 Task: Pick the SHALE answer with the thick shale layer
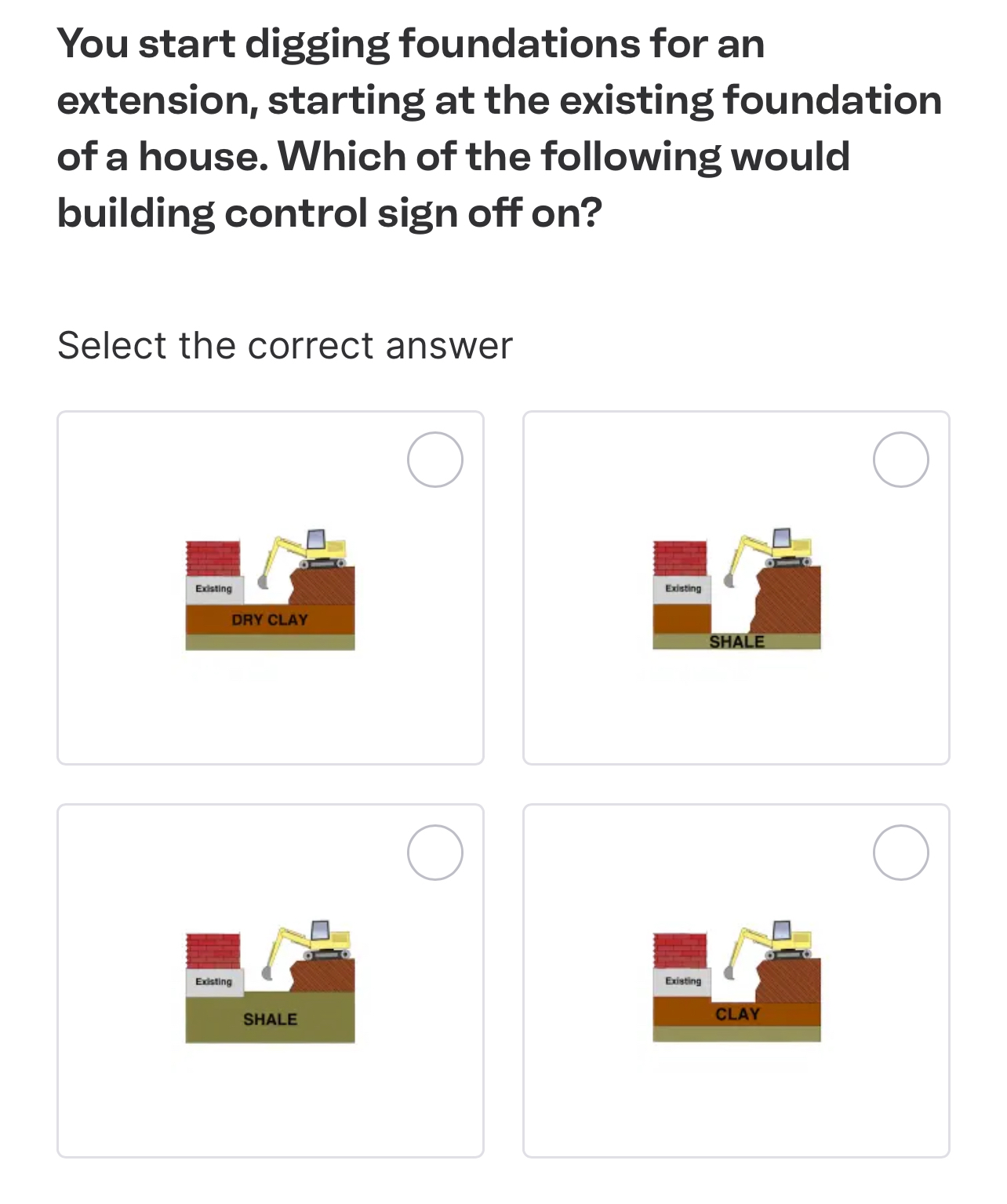[x=434, y=853]
